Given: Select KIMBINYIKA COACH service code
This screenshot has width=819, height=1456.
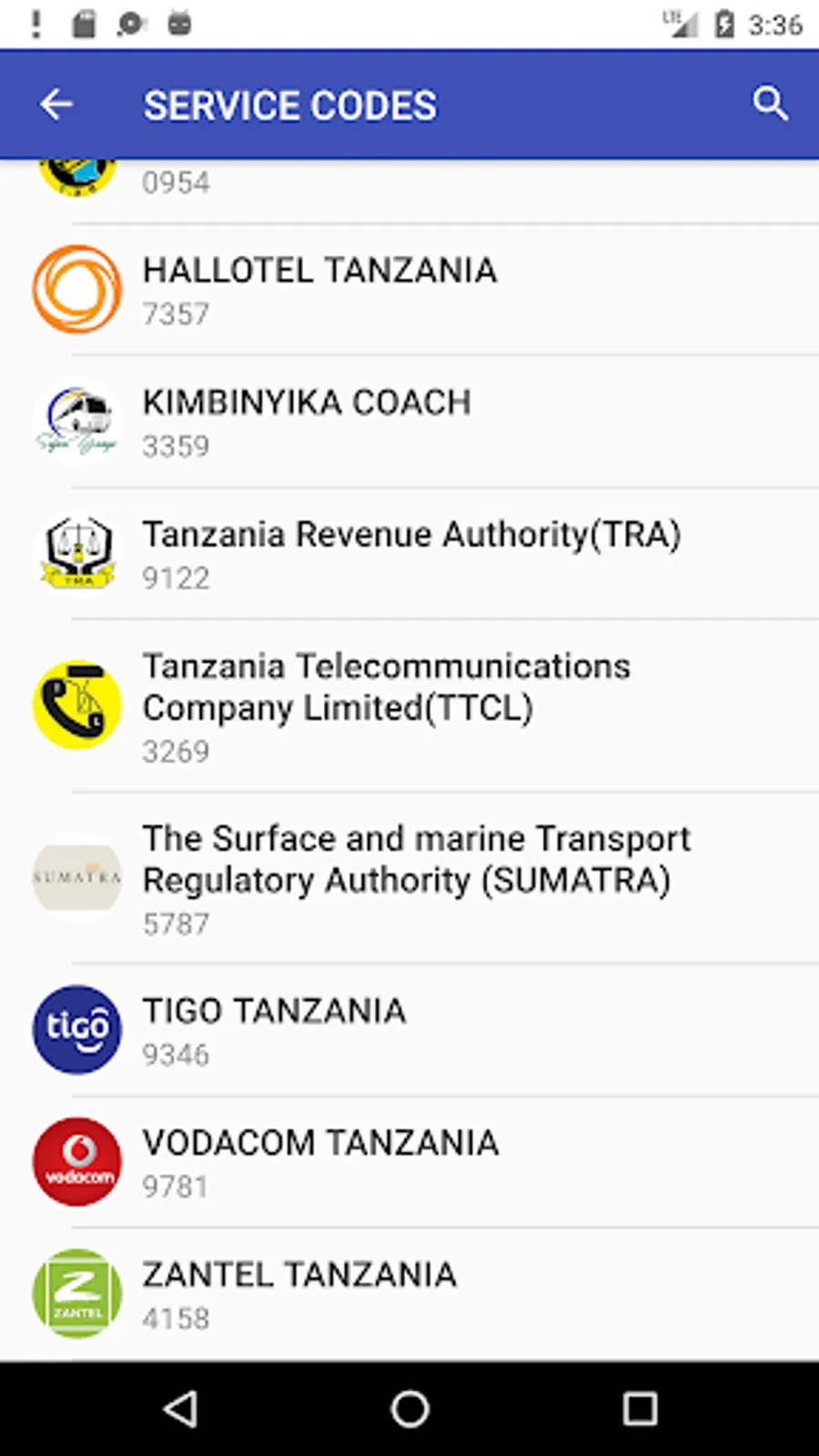Looking at the screenshot, I should coord(409,422).
